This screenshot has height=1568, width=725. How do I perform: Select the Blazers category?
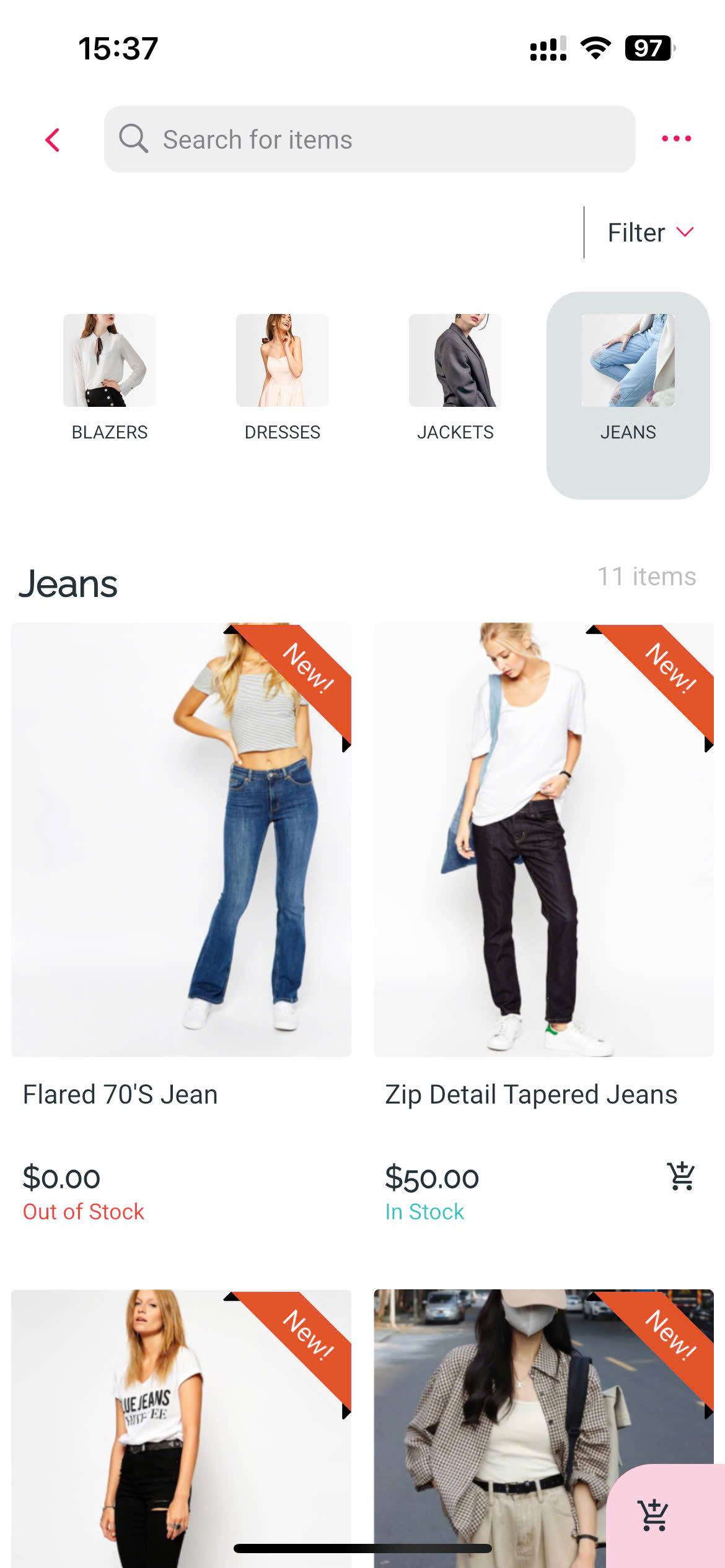[x=110, y=378]
